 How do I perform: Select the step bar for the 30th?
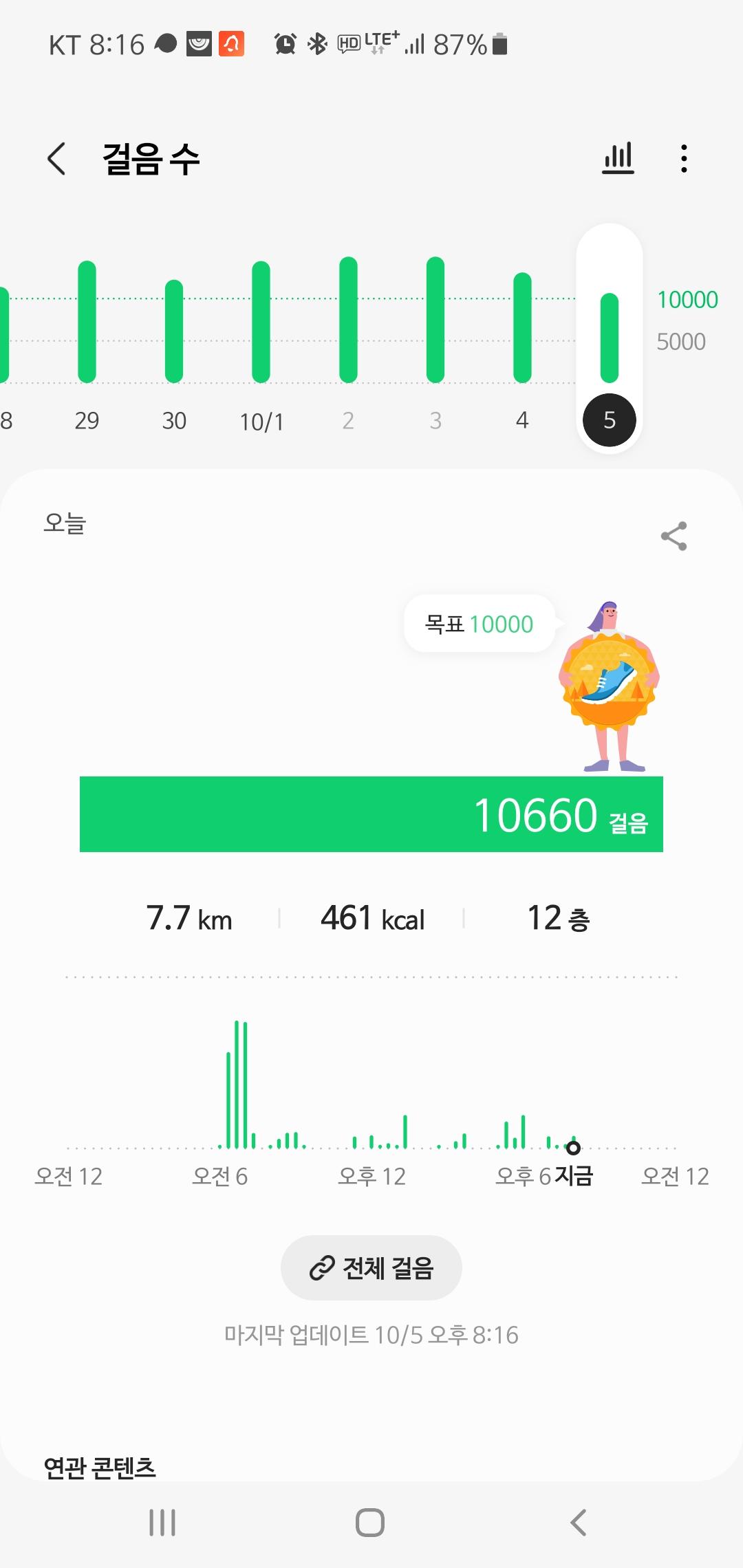click(x=174, y=331)
